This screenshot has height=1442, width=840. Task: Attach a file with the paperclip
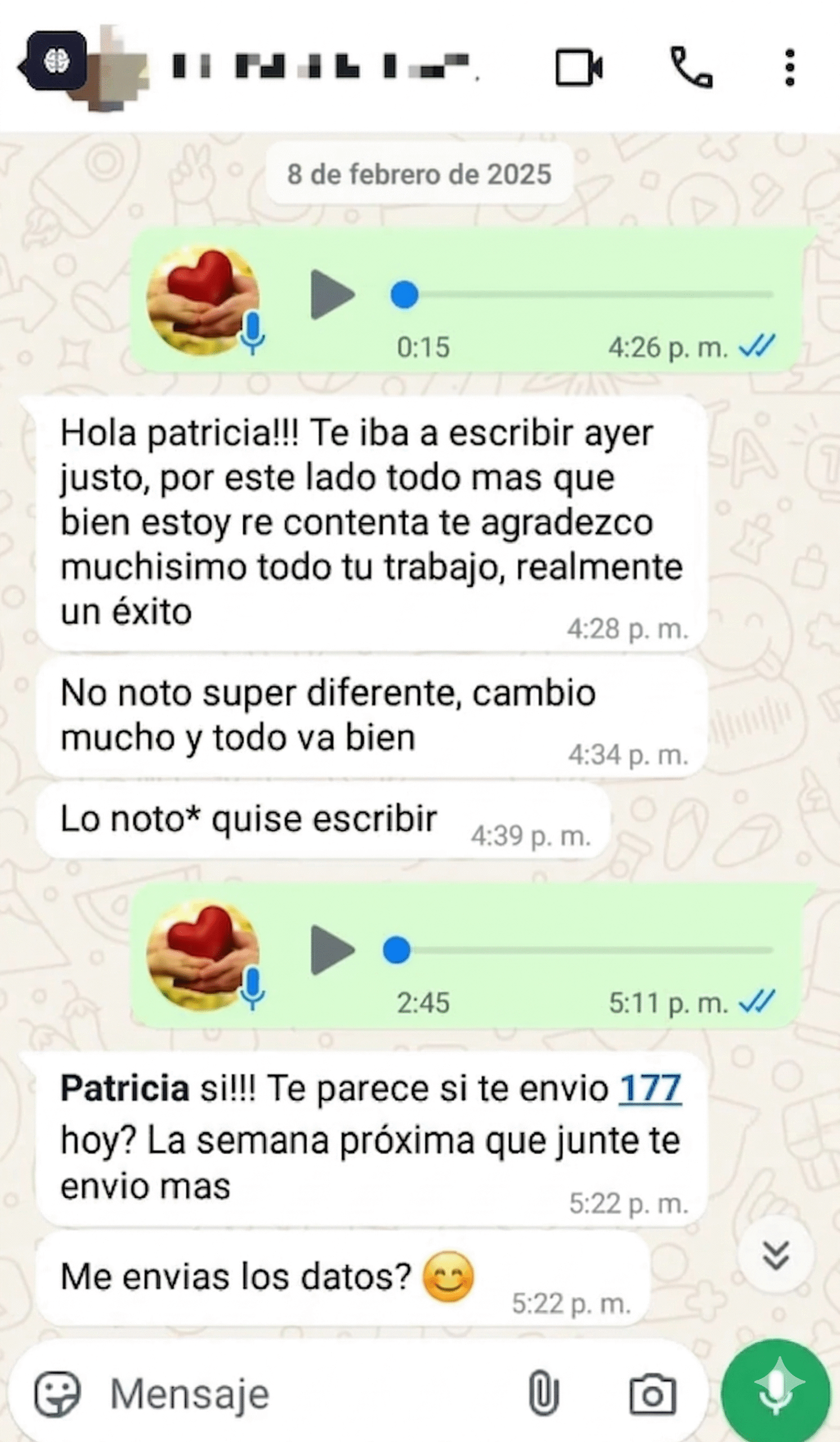pos(543,1394)
